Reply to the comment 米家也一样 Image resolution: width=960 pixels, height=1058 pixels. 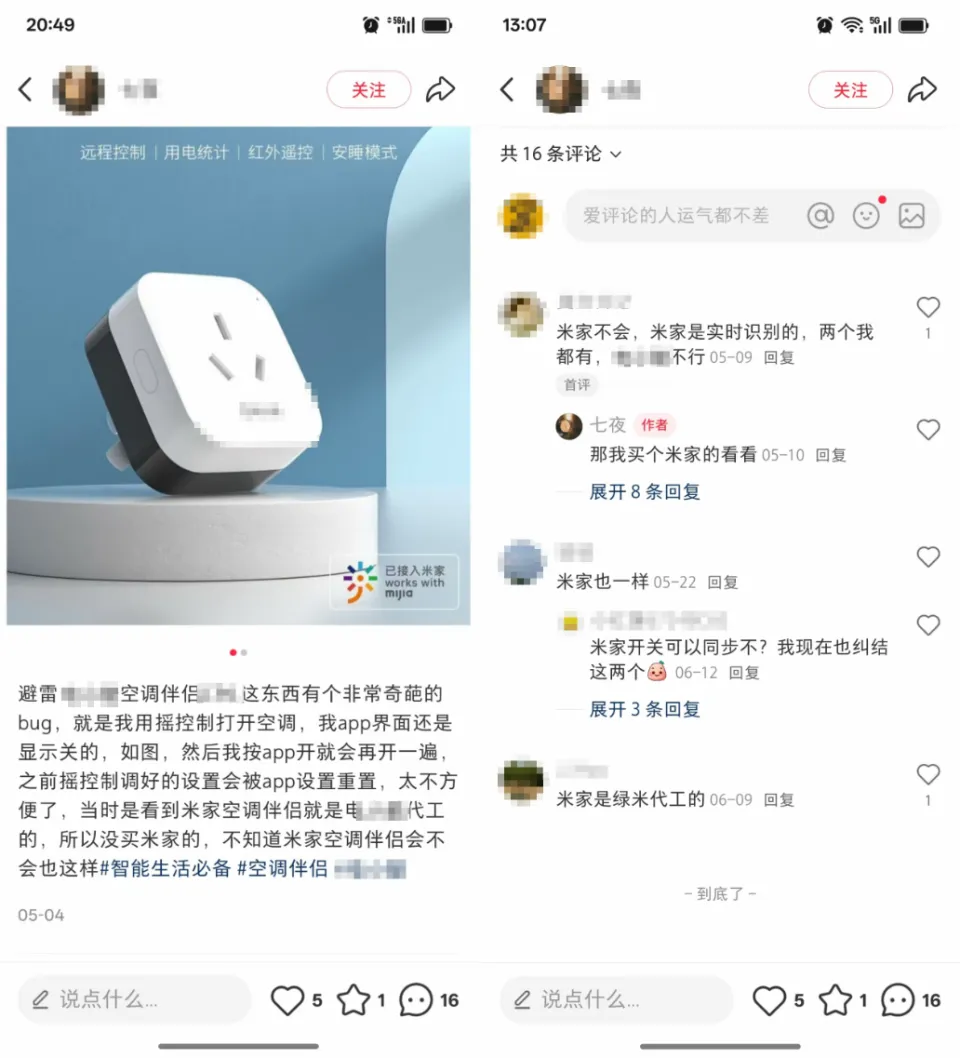point(722,582)
